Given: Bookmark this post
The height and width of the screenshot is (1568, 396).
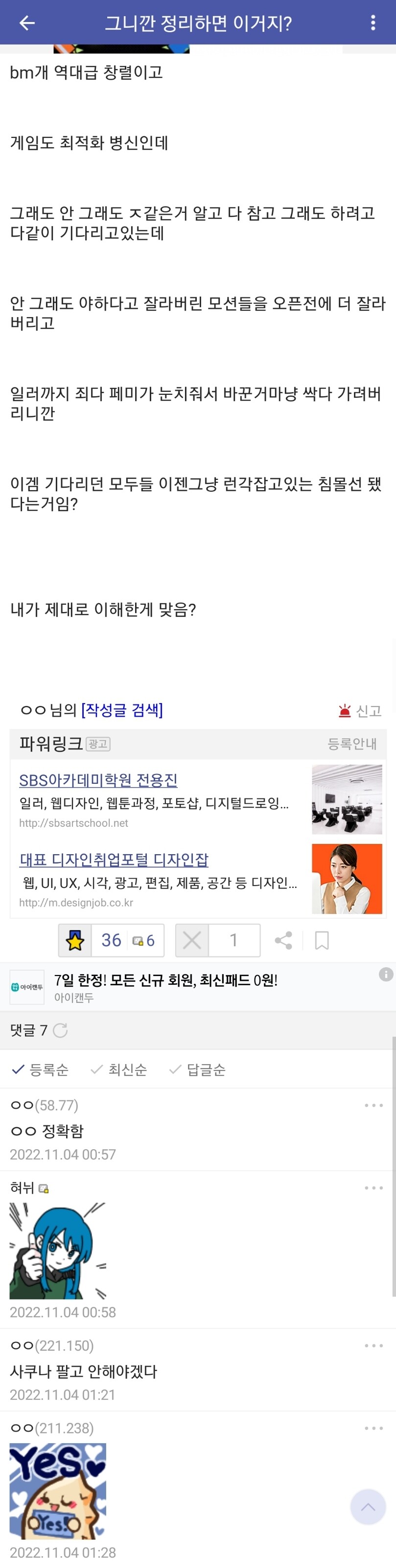Looking at the screenshot, I should [x=322, y=940].
